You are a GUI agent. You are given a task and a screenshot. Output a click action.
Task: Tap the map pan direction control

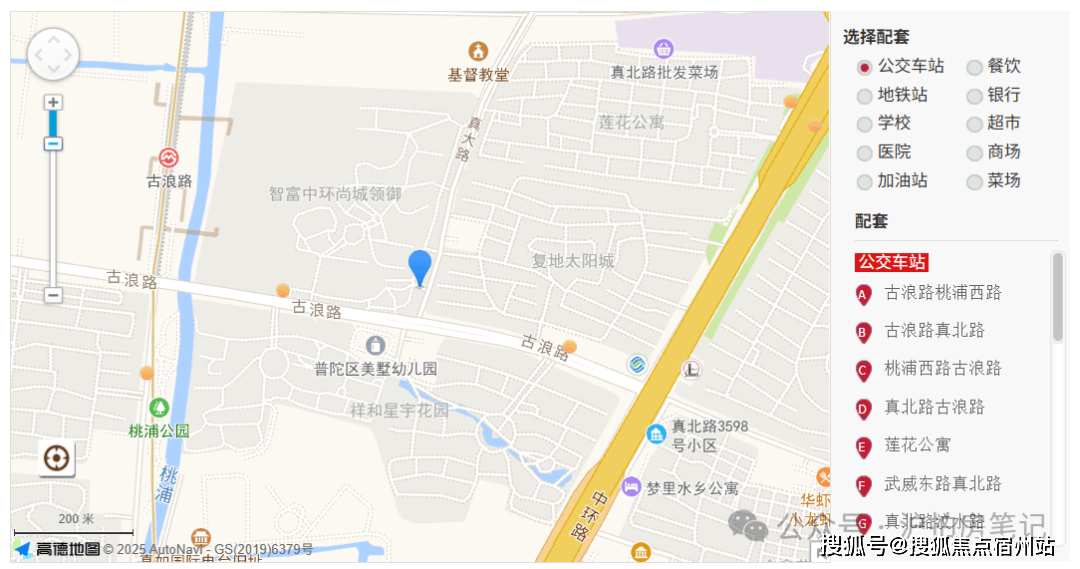click(x=53, y=54)
